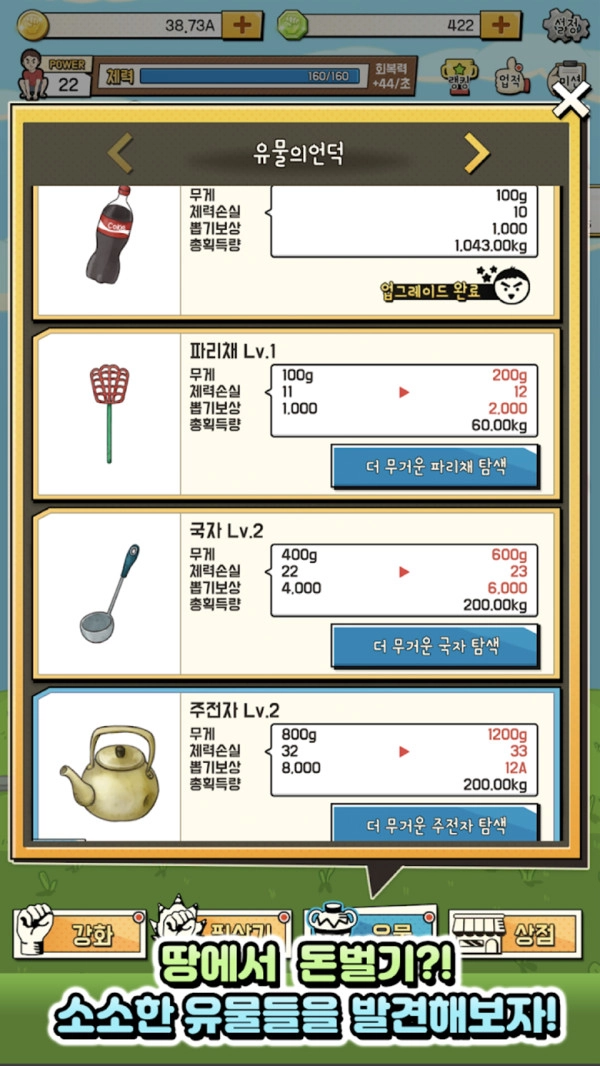Close the relic hill popup
The height and width of the screenshot is (1066, 600).
571,102
